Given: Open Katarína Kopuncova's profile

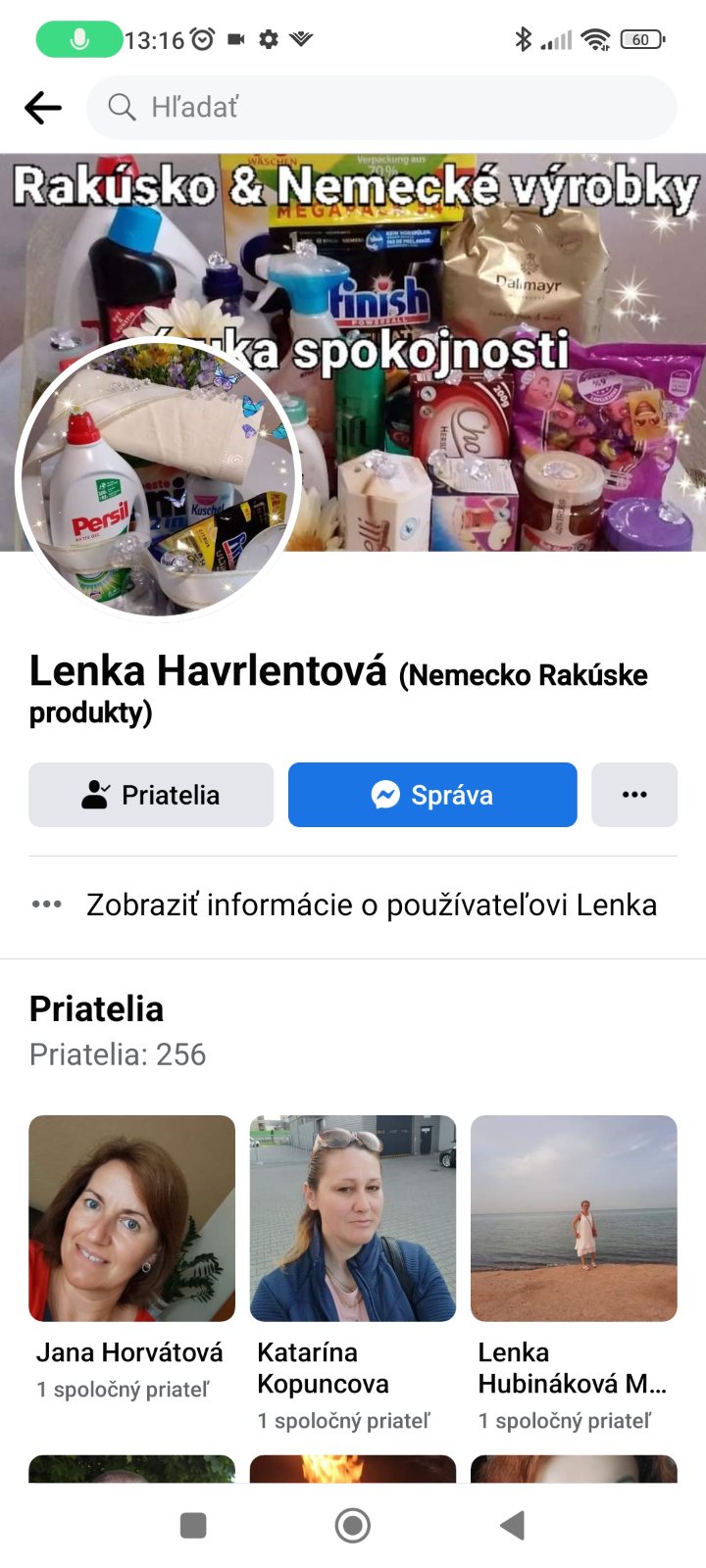Looking at the screenshot, I should click(x=353, y=1218).
